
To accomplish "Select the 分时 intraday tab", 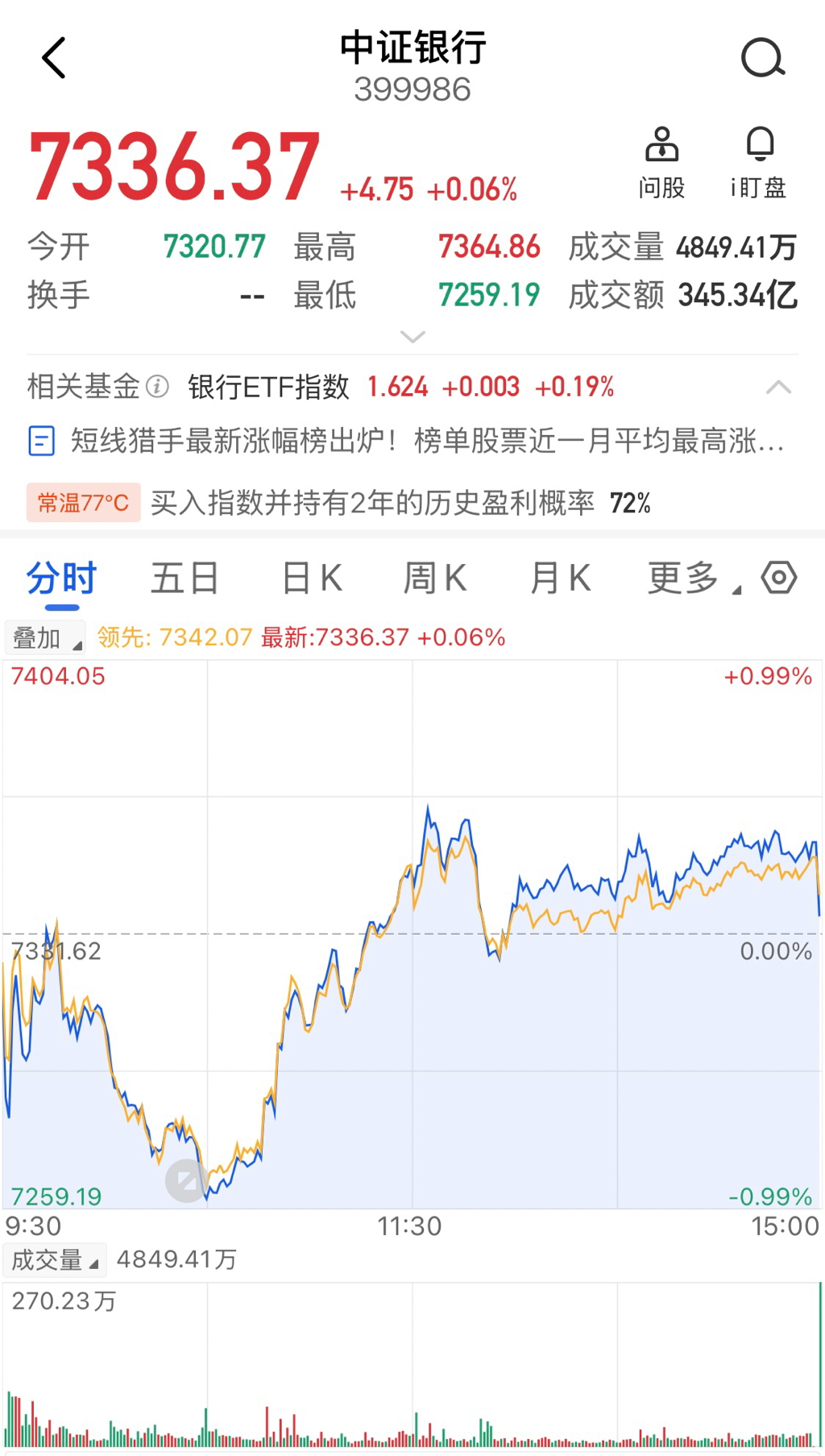I will pyautogui.click(x=61, y=579).
